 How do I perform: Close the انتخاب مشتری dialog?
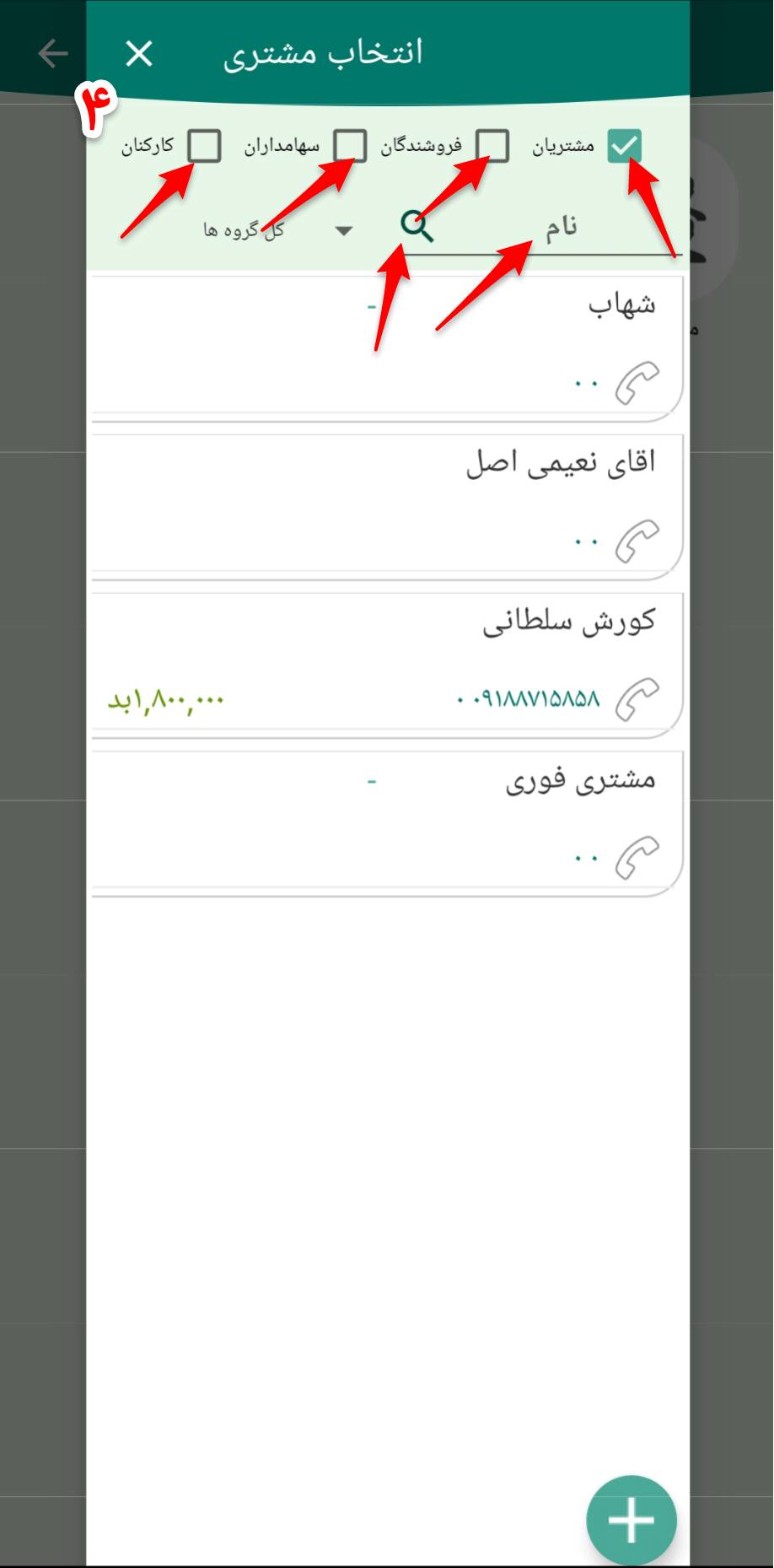tap(139, 54)
